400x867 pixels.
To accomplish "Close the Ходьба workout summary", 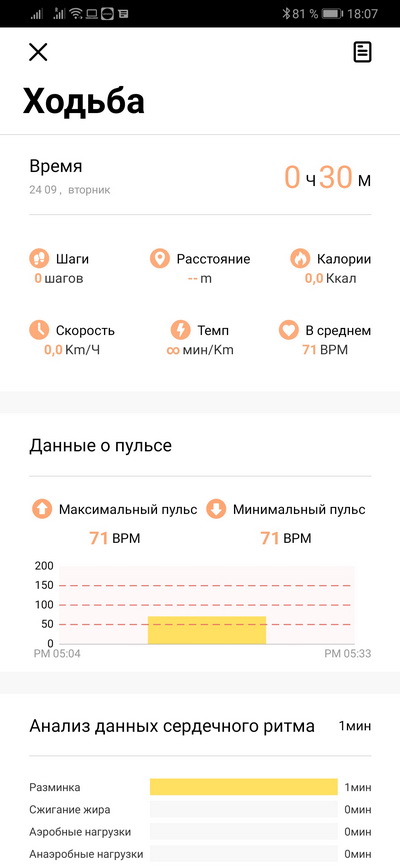I will (x=38, y=53).
